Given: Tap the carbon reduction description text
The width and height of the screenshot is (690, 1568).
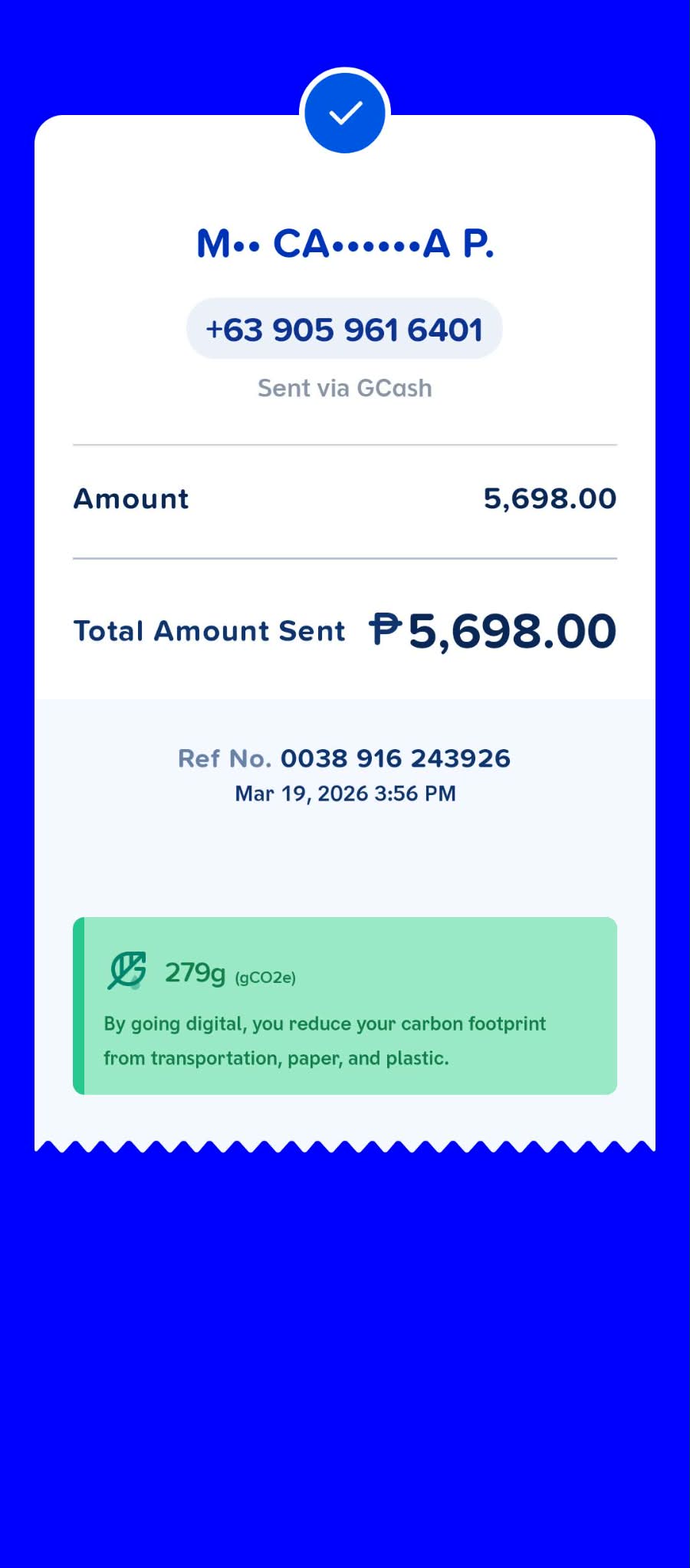Looking at the screenshot, I should 324,1040.
